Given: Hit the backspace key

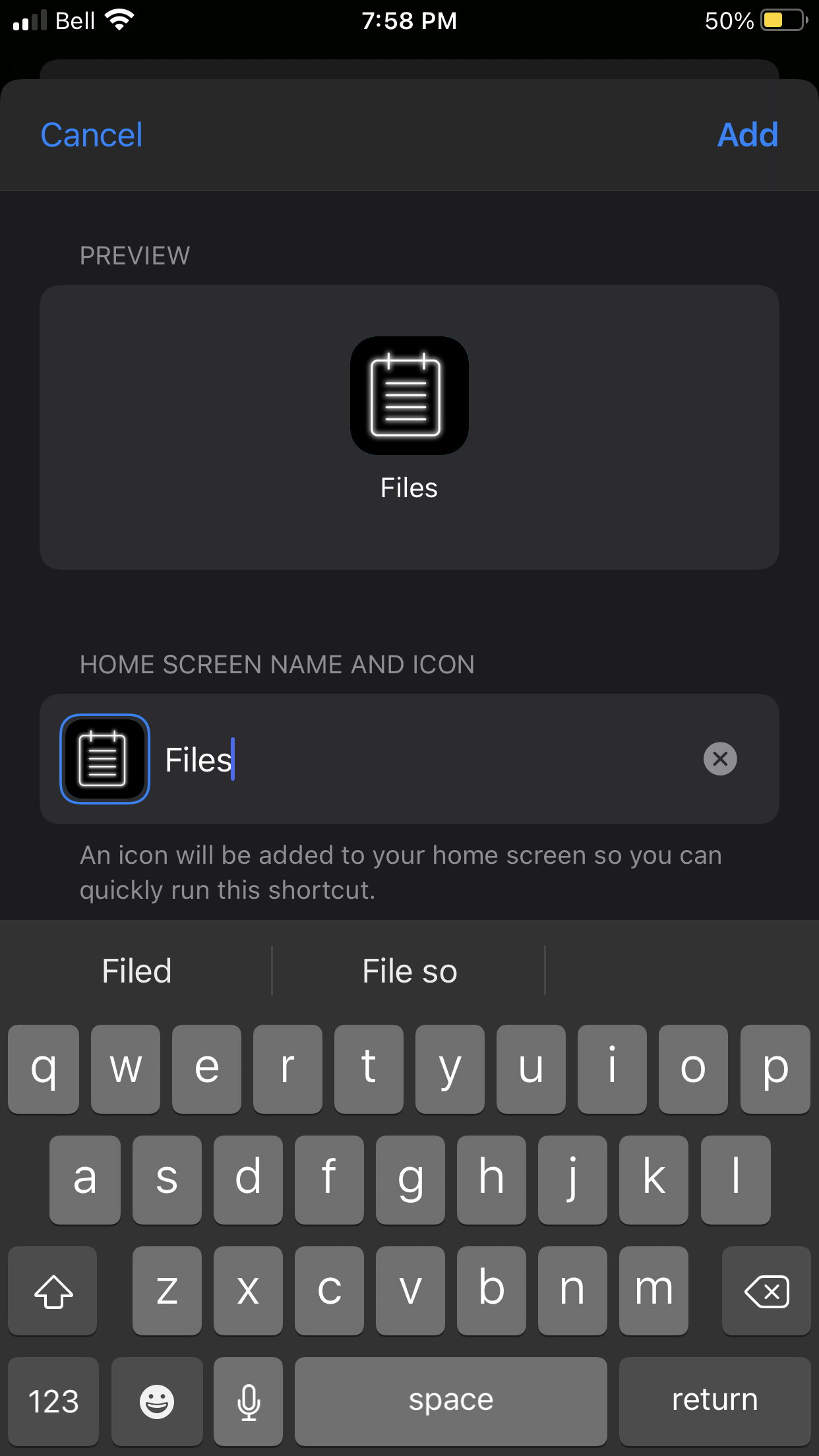Looking at the screenshot, I should [x=766, y=1290].
